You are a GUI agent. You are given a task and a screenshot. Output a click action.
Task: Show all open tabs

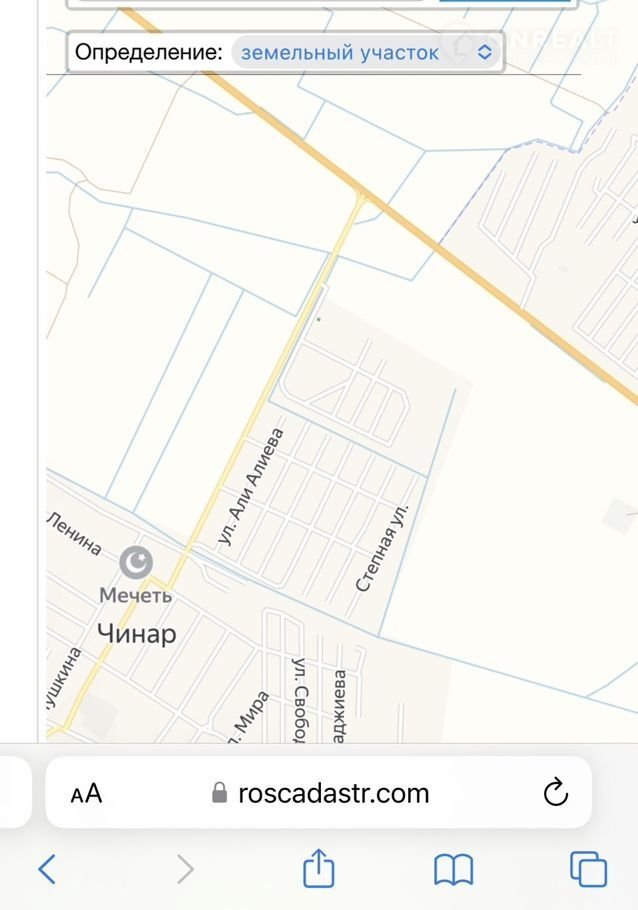point(588,868)
